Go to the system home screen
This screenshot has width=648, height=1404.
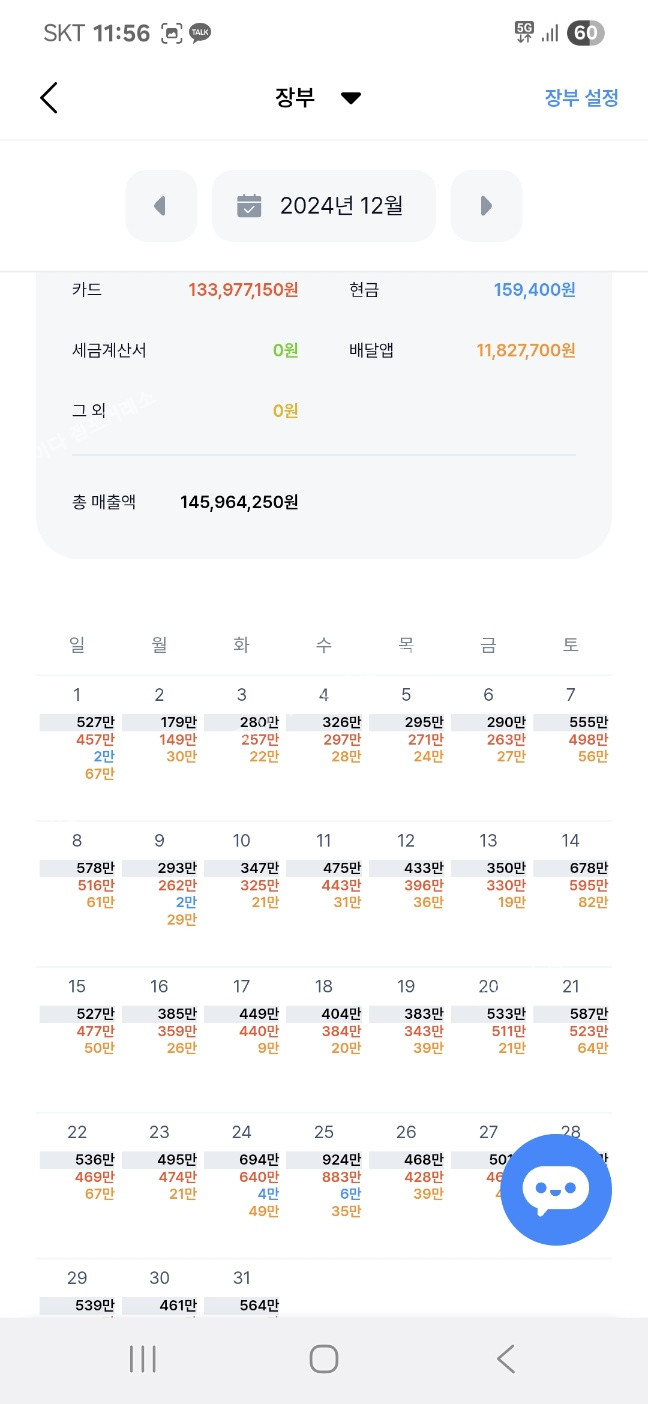tap(324, 1359)
